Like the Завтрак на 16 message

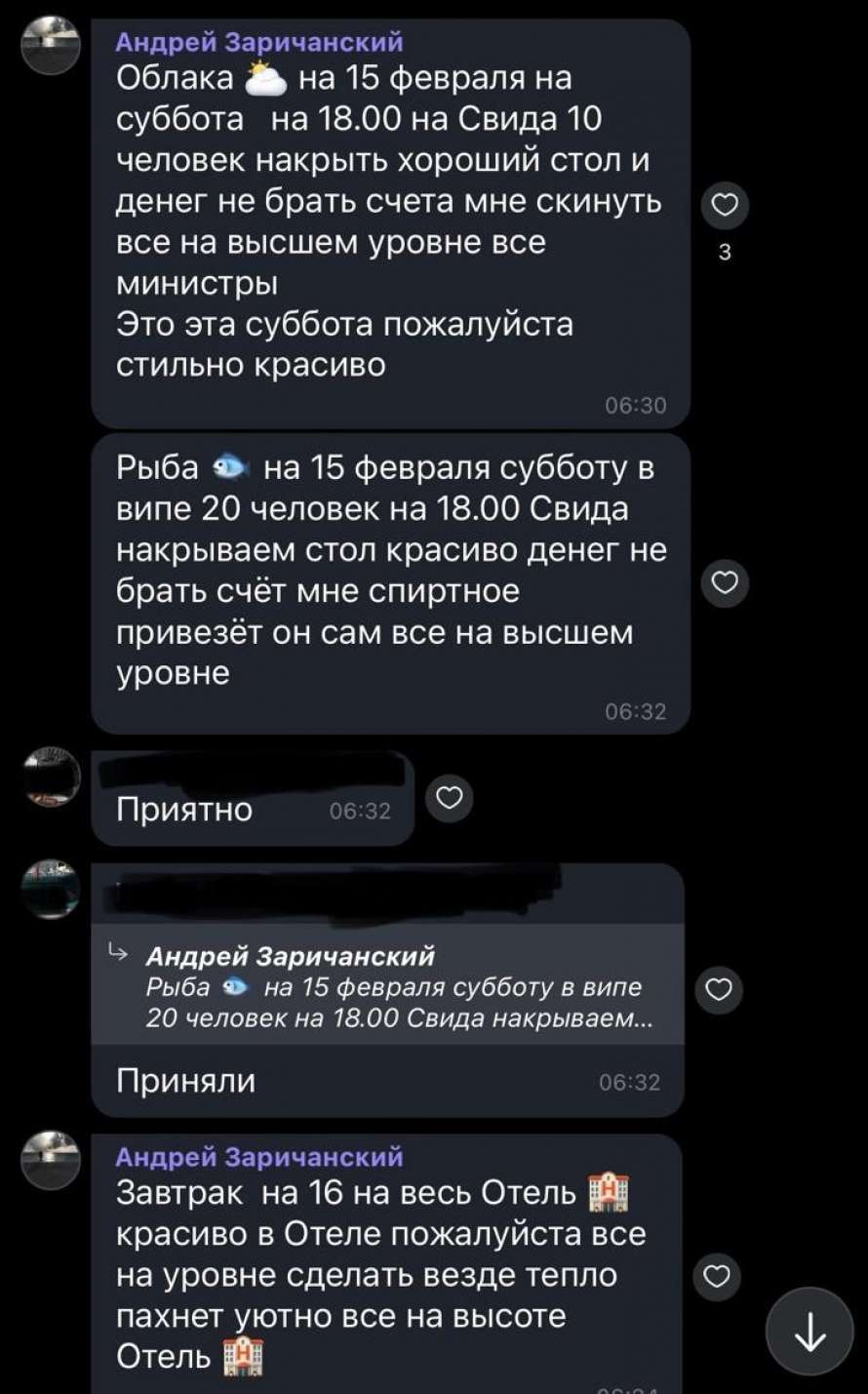pos(717,1276)
